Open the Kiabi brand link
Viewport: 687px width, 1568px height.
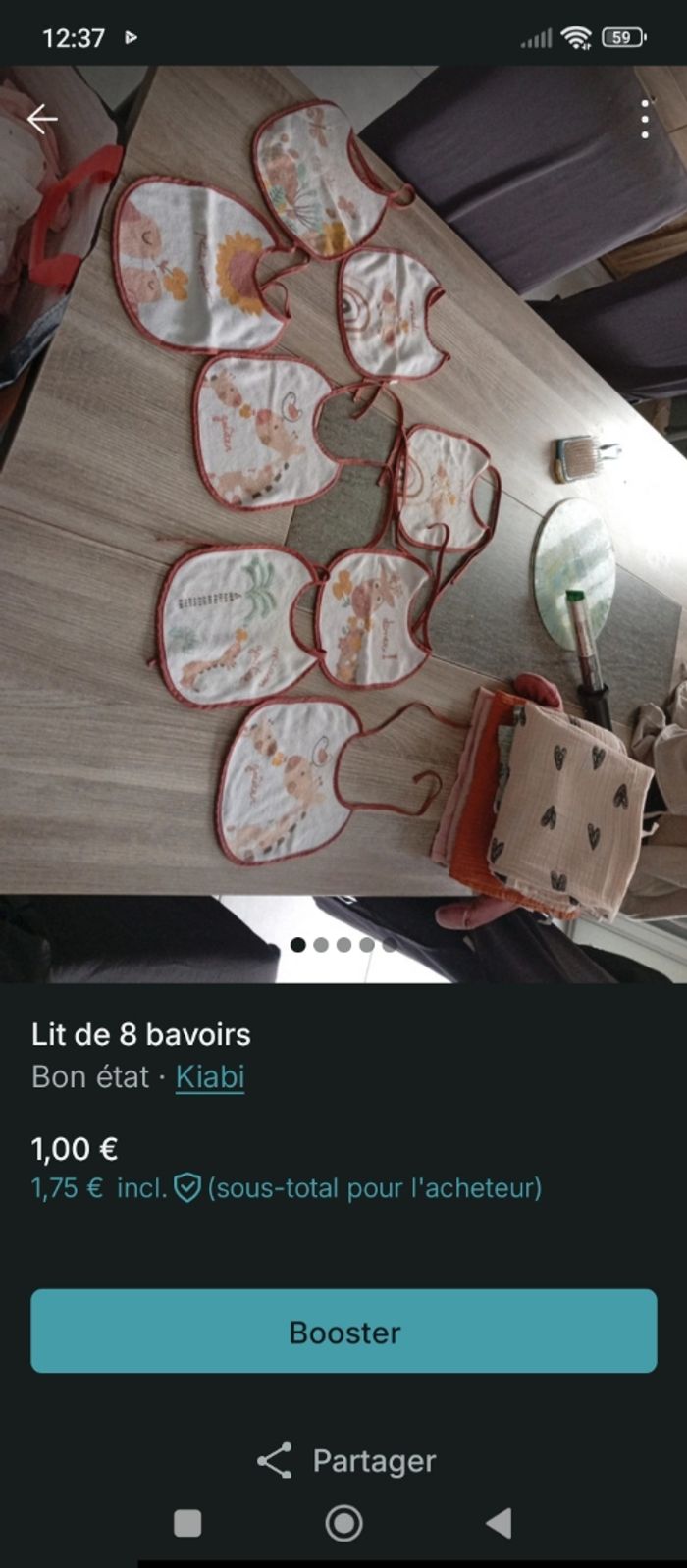(210, 1076)
